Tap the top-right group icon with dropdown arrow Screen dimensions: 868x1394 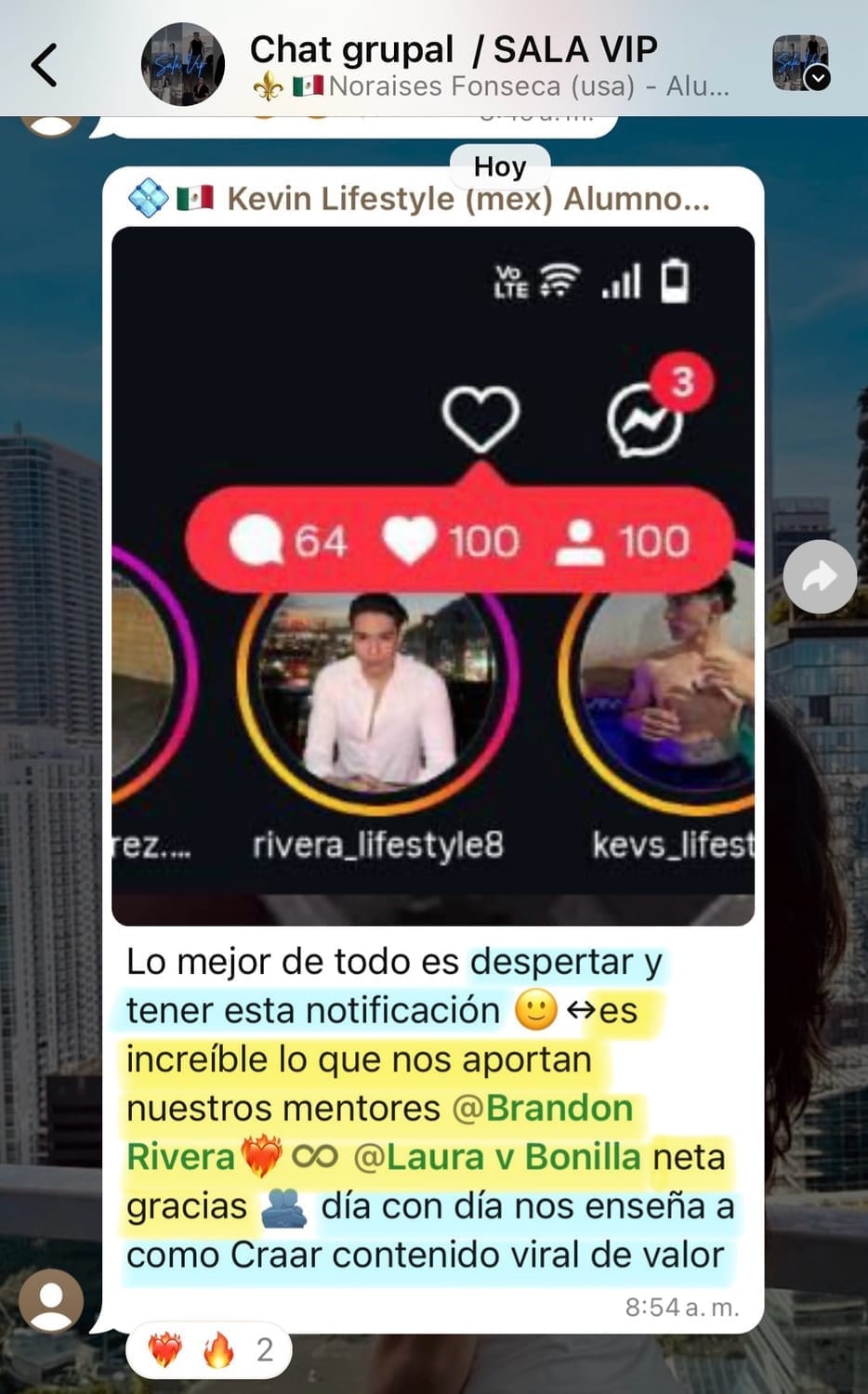click(x=800, y=63)
